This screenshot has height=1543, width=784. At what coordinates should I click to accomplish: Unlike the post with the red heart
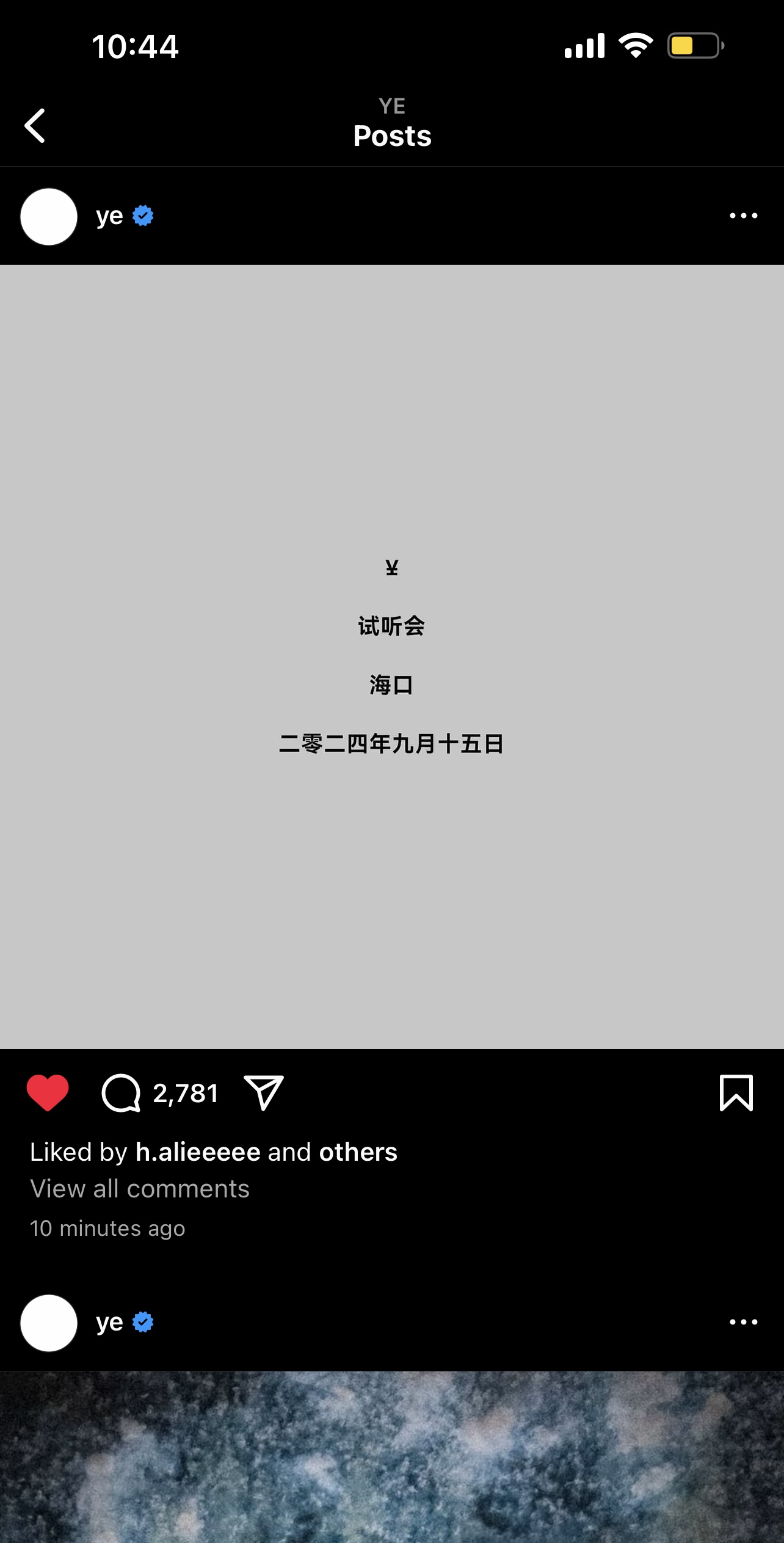[48, 1092]
